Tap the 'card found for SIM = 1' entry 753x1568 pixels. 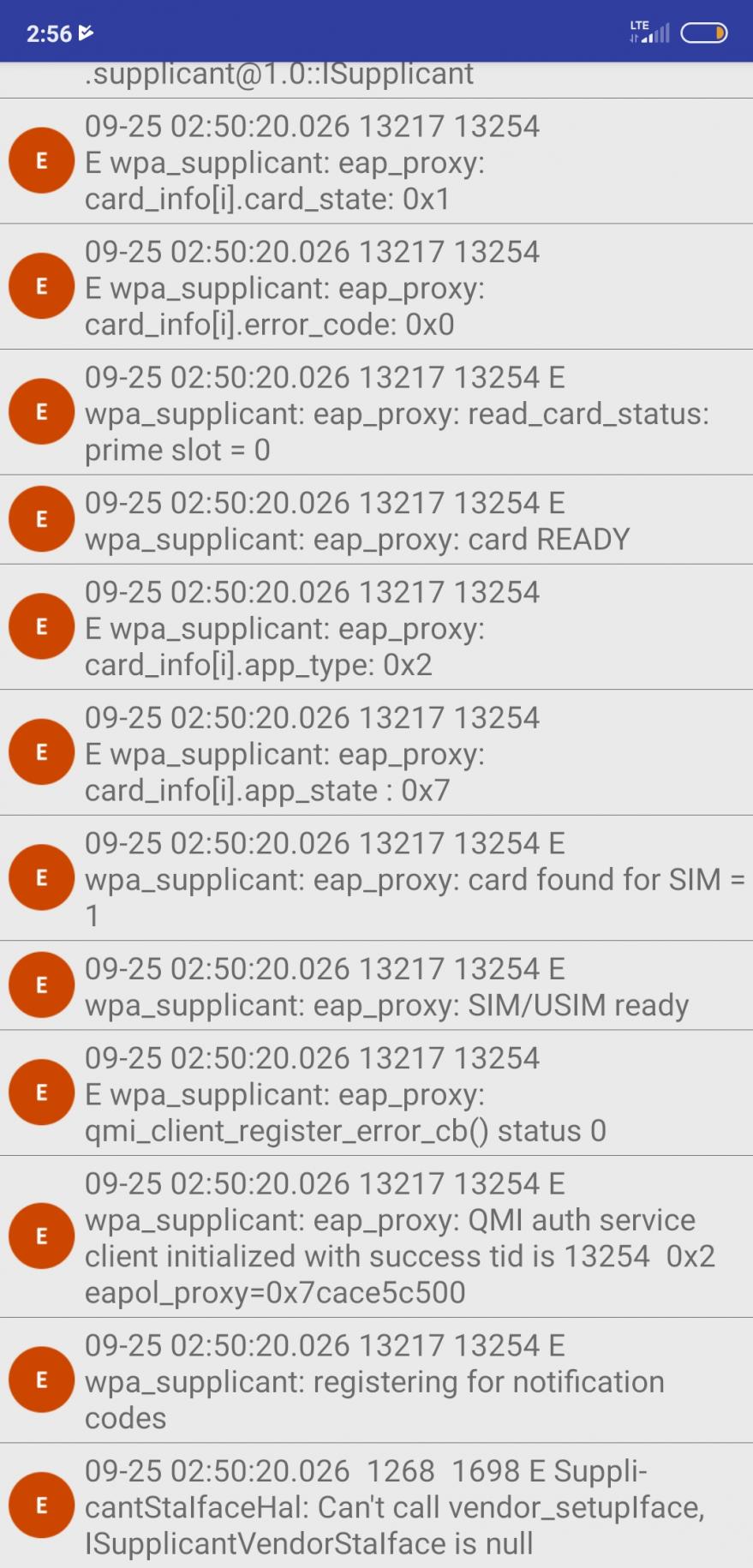click(376, 878)
